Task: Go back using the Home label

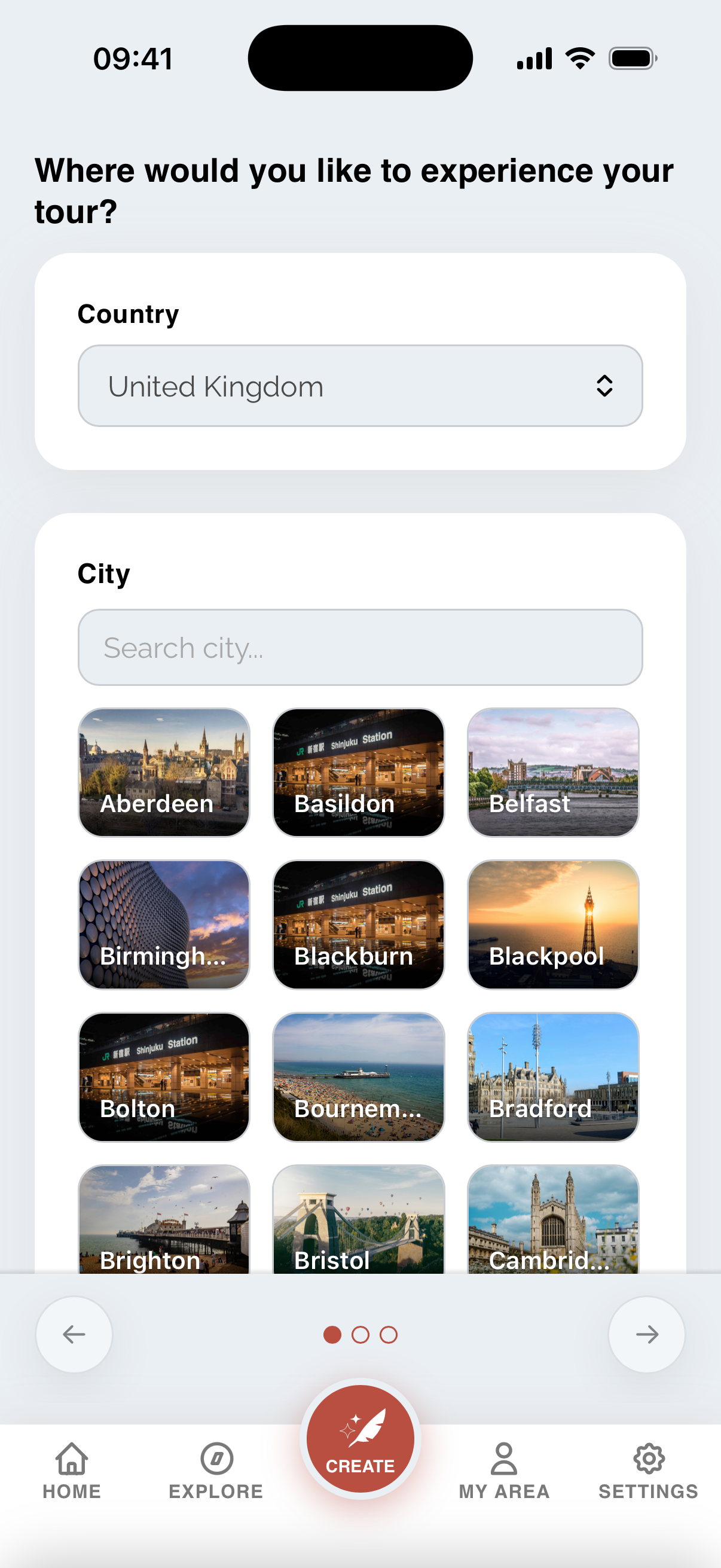Action: click(71, 1491)
